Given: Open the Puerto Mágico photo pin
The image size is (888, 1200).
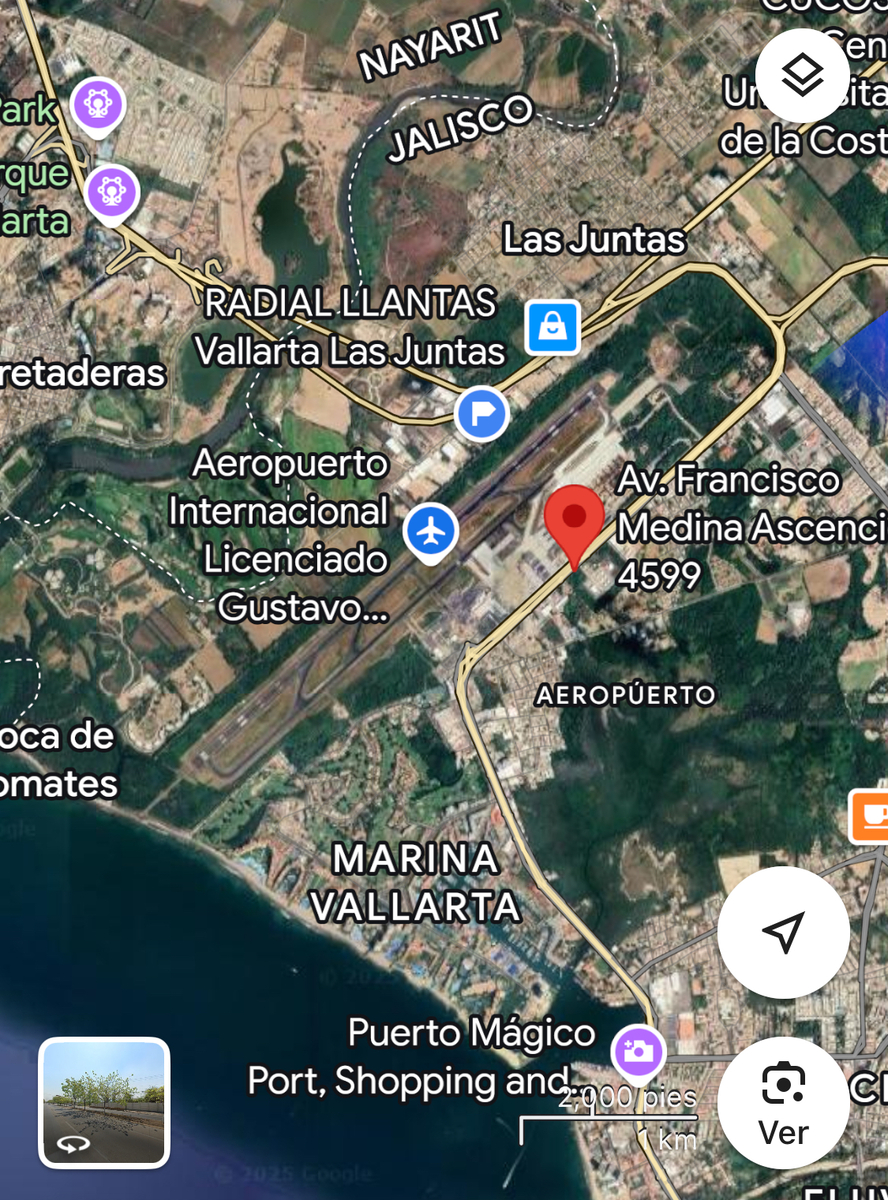Looking at the screenshot, I should [638, 1051].
